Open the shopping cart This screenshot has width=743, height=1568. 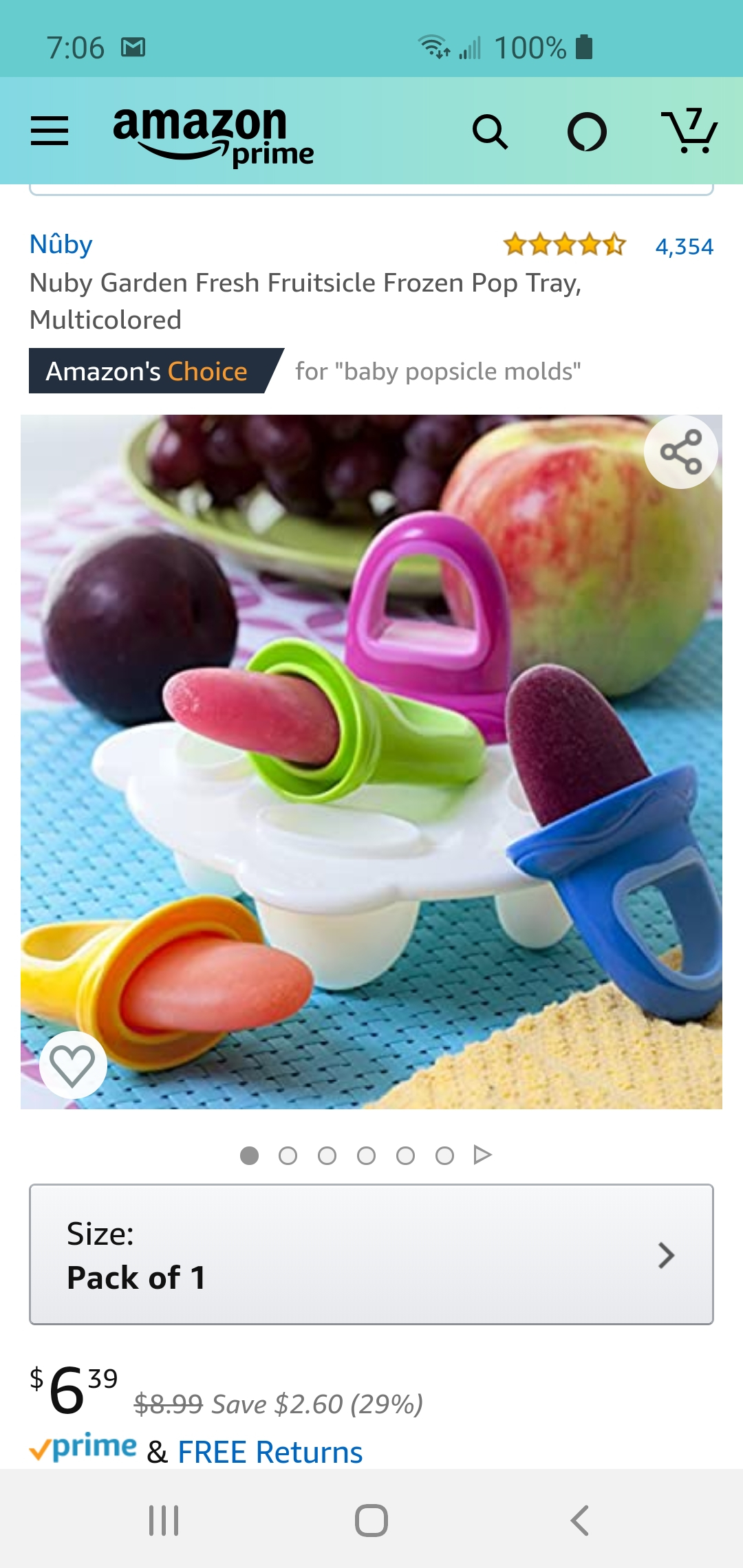[x=689, y=131]
